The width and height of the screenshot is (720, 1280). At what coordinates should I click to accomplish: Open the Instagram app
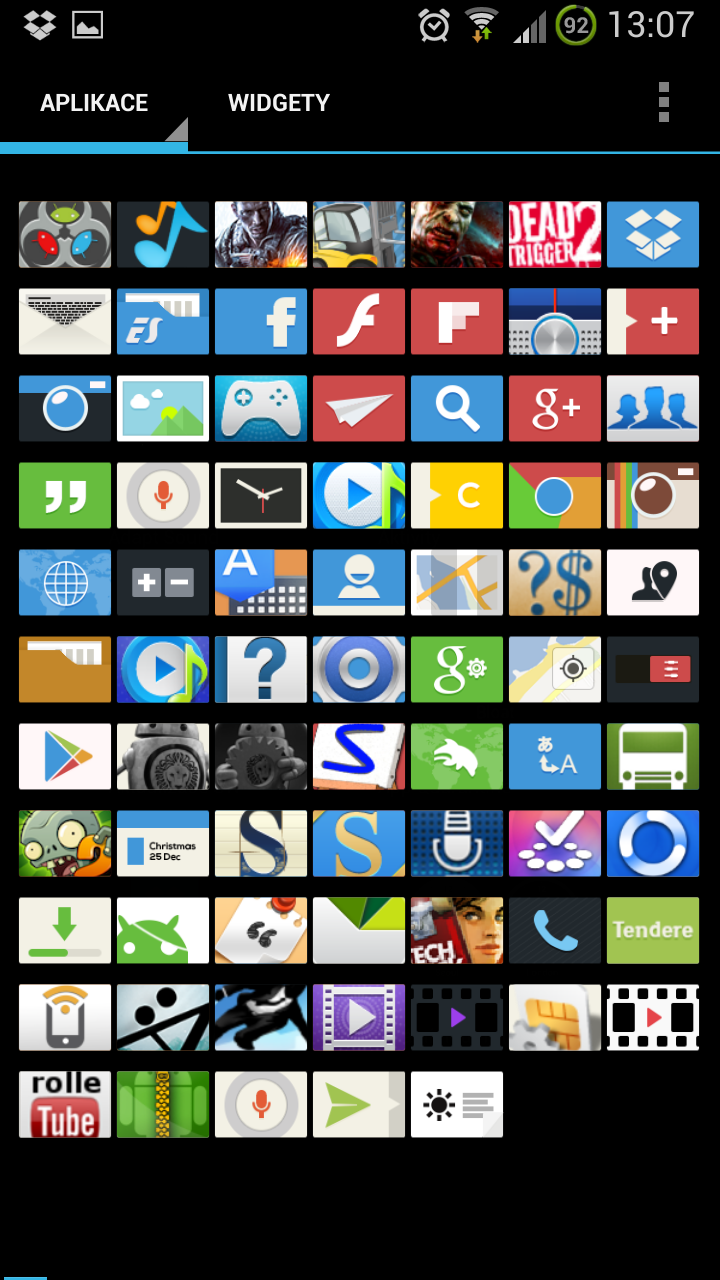(653, 495)
